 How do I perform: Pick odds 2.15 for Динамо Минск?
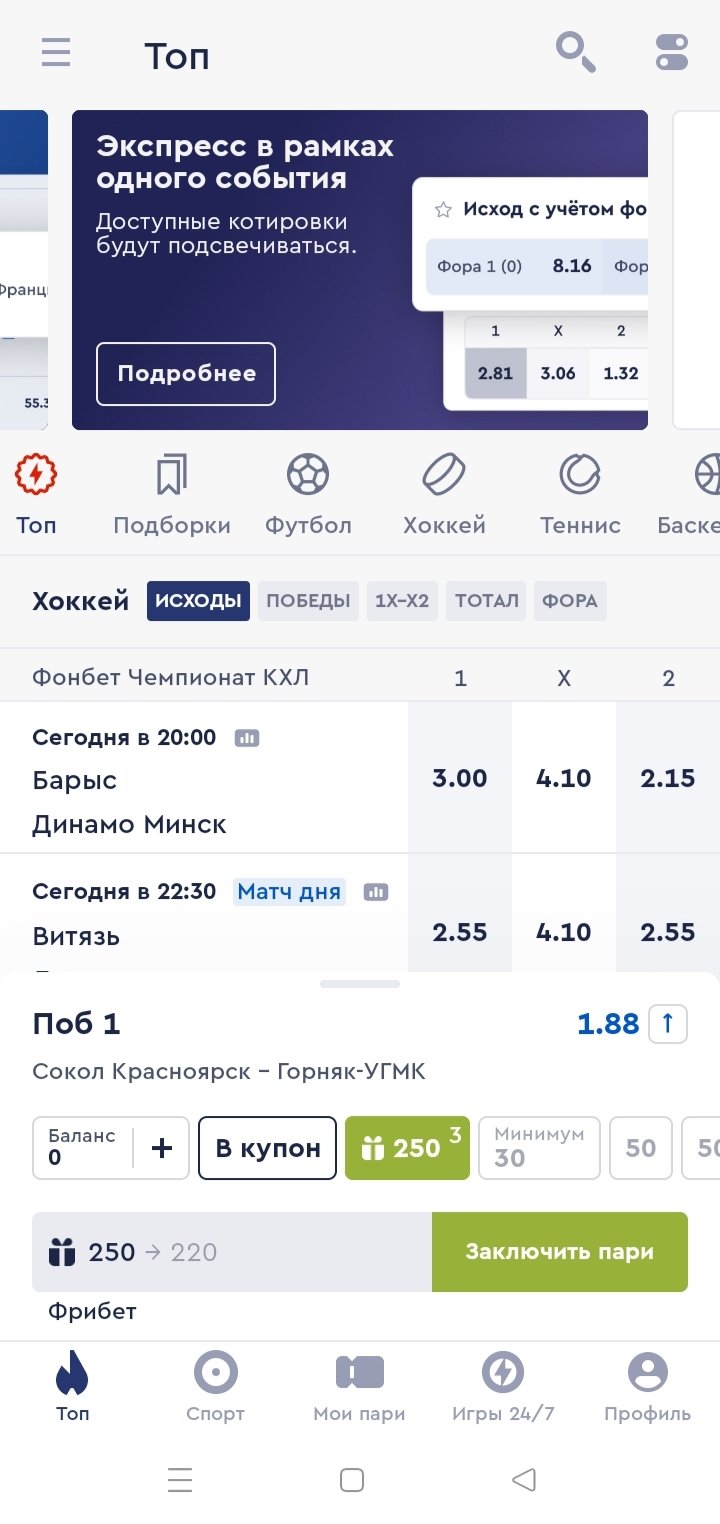pyautogui.click(x=667, y=778)
